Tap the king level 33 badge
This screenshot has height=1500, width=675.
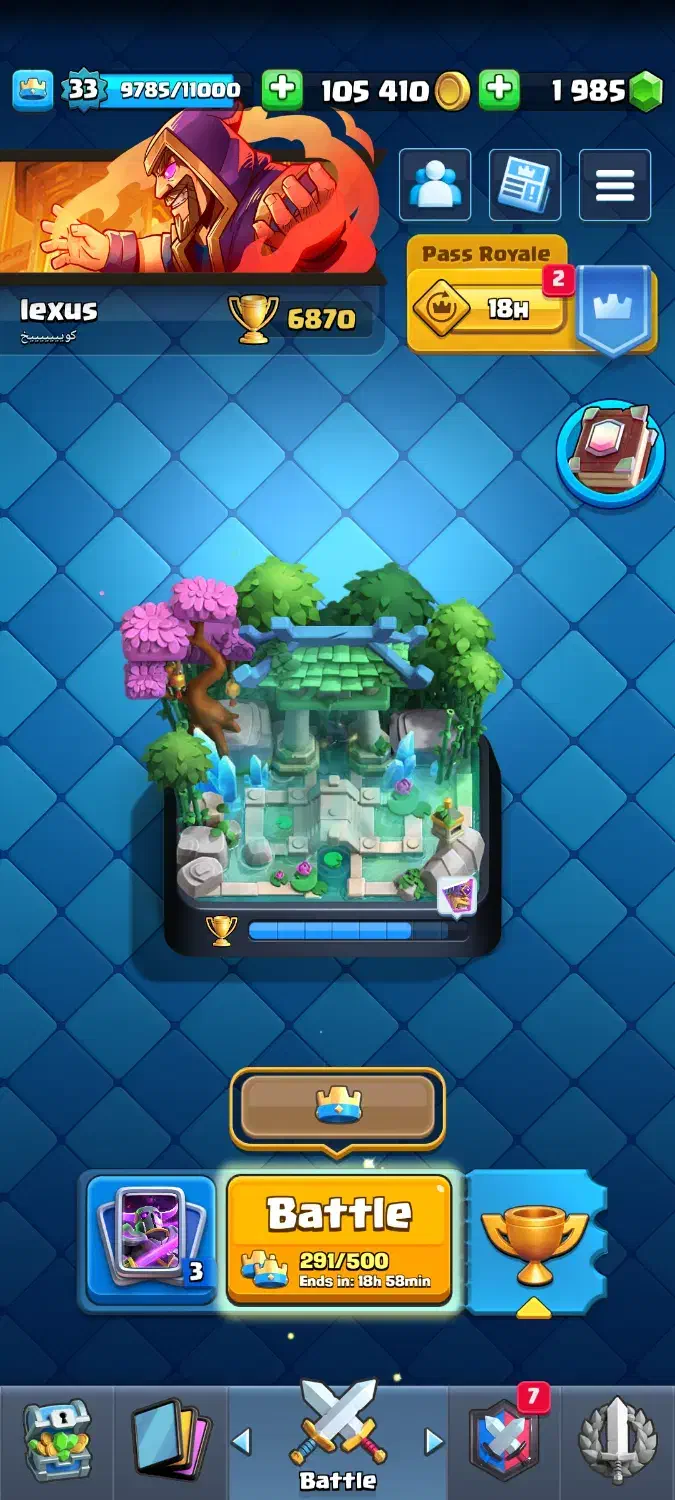click(x=84, y=90)
